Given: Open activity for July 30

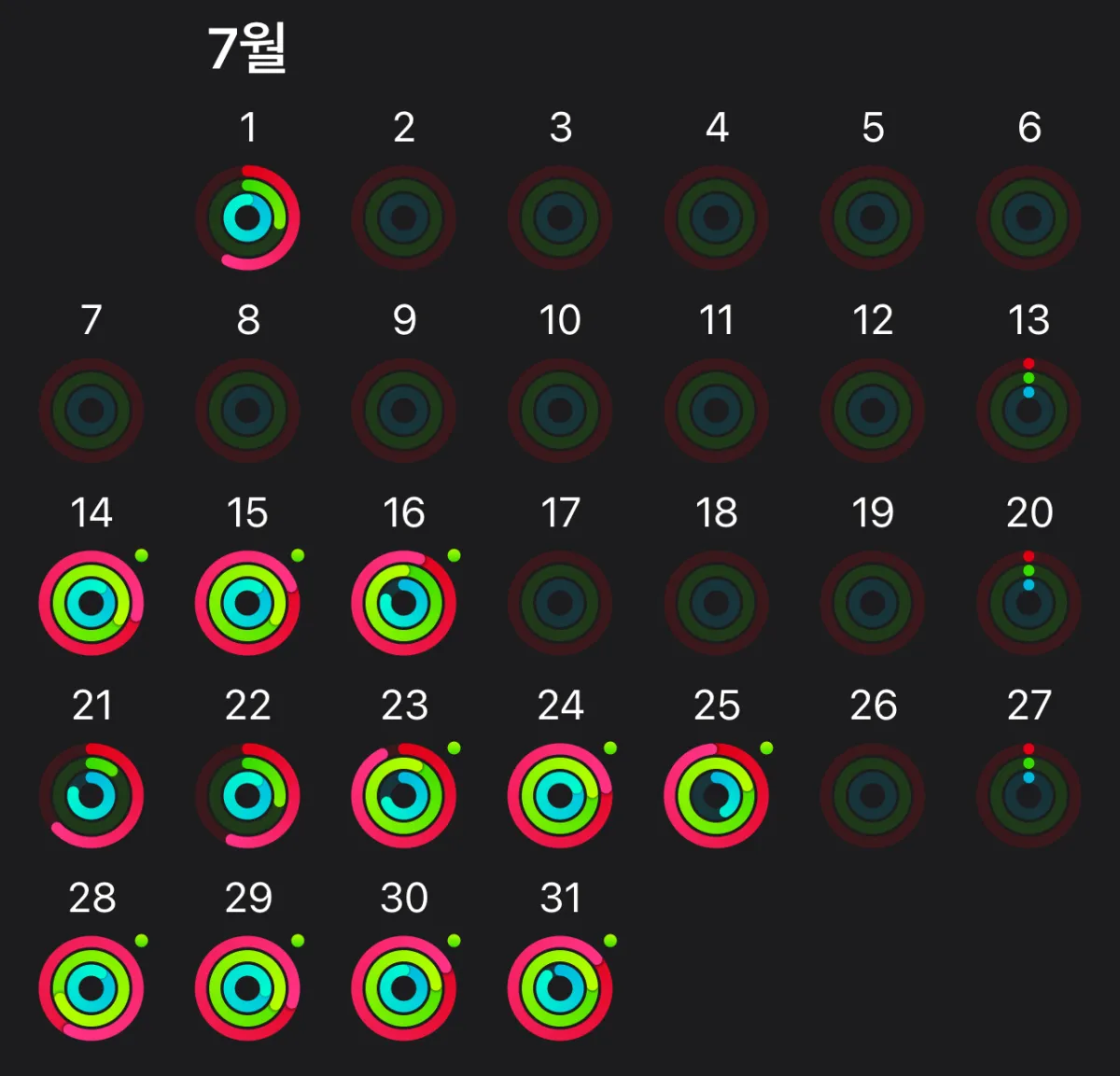Looking at the screenshot, I should click(x=403, y=988).
